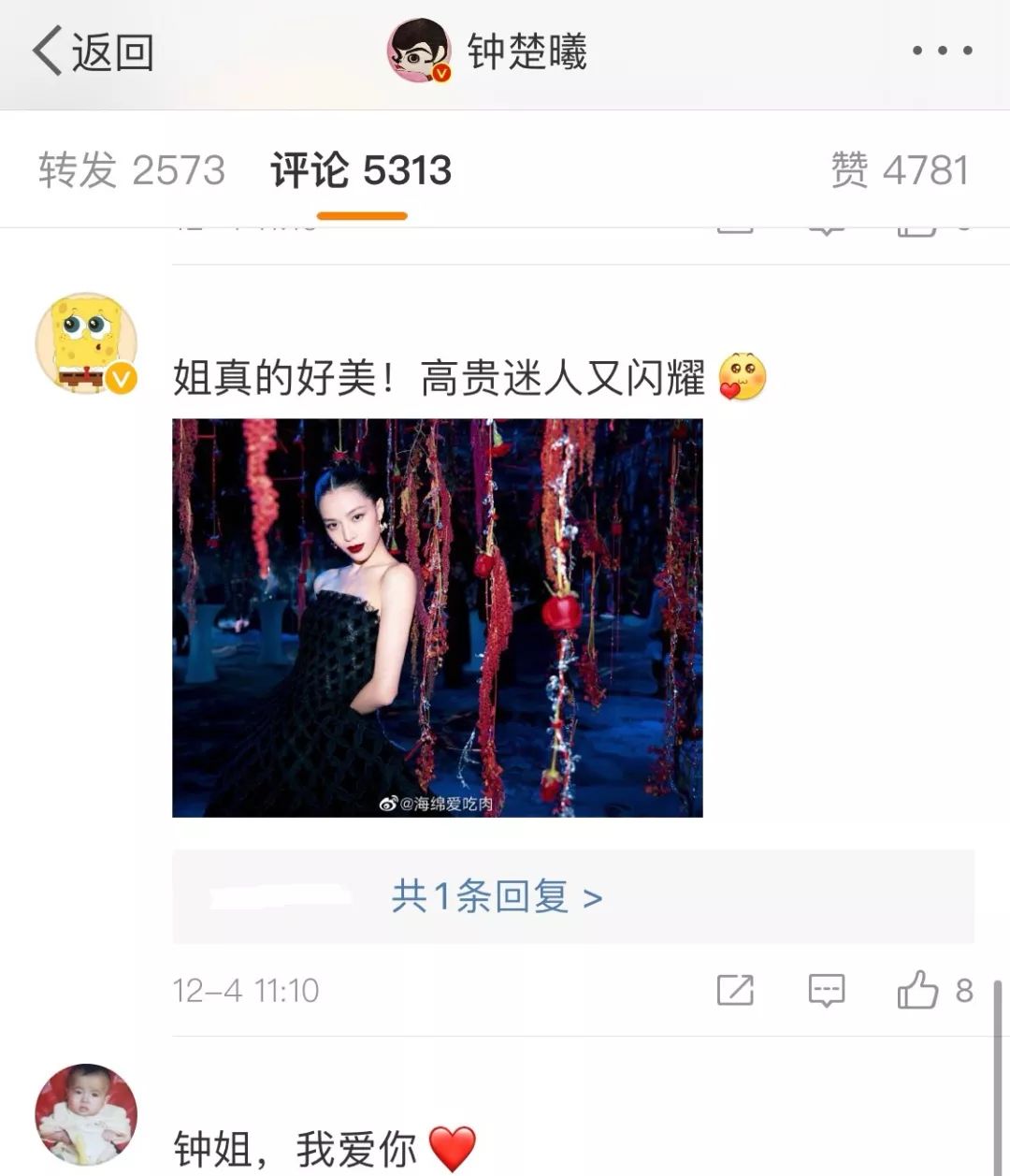Viewport: 1010px width, 1176px height.
Task: Expand 共1条回复 replies
Action: pos(497,896)
